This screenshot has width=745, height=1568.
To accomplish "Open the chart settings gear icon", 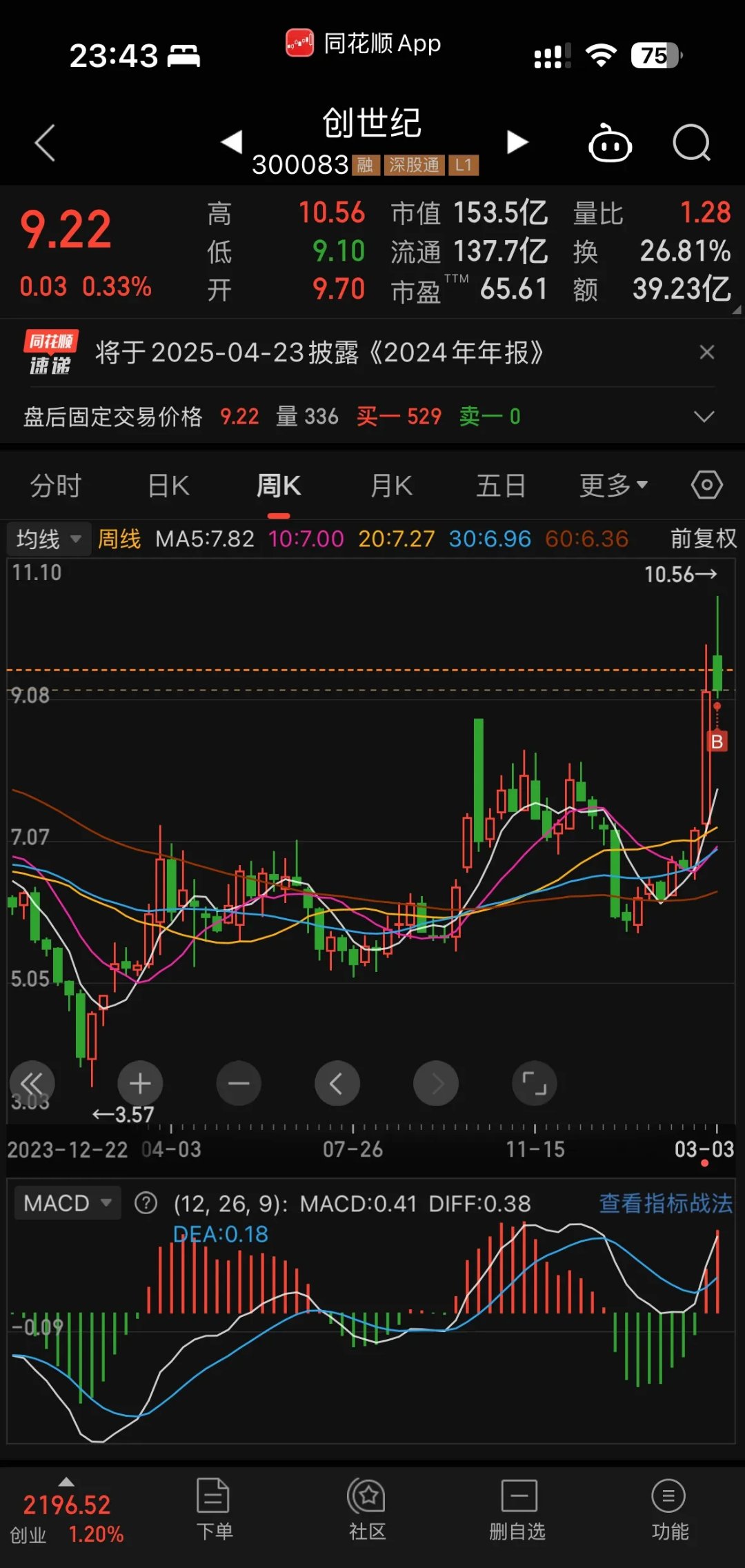I will (706, 485).
